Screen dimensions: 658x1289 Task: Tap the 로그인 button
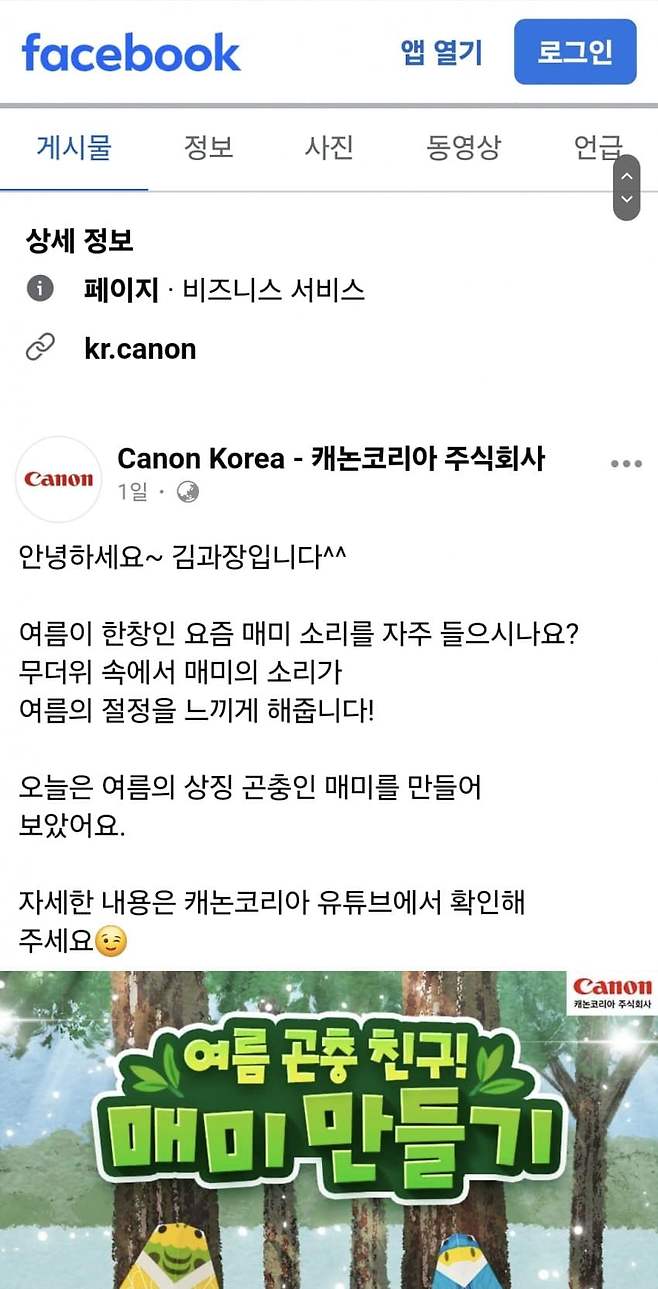[x=575, y=52]
